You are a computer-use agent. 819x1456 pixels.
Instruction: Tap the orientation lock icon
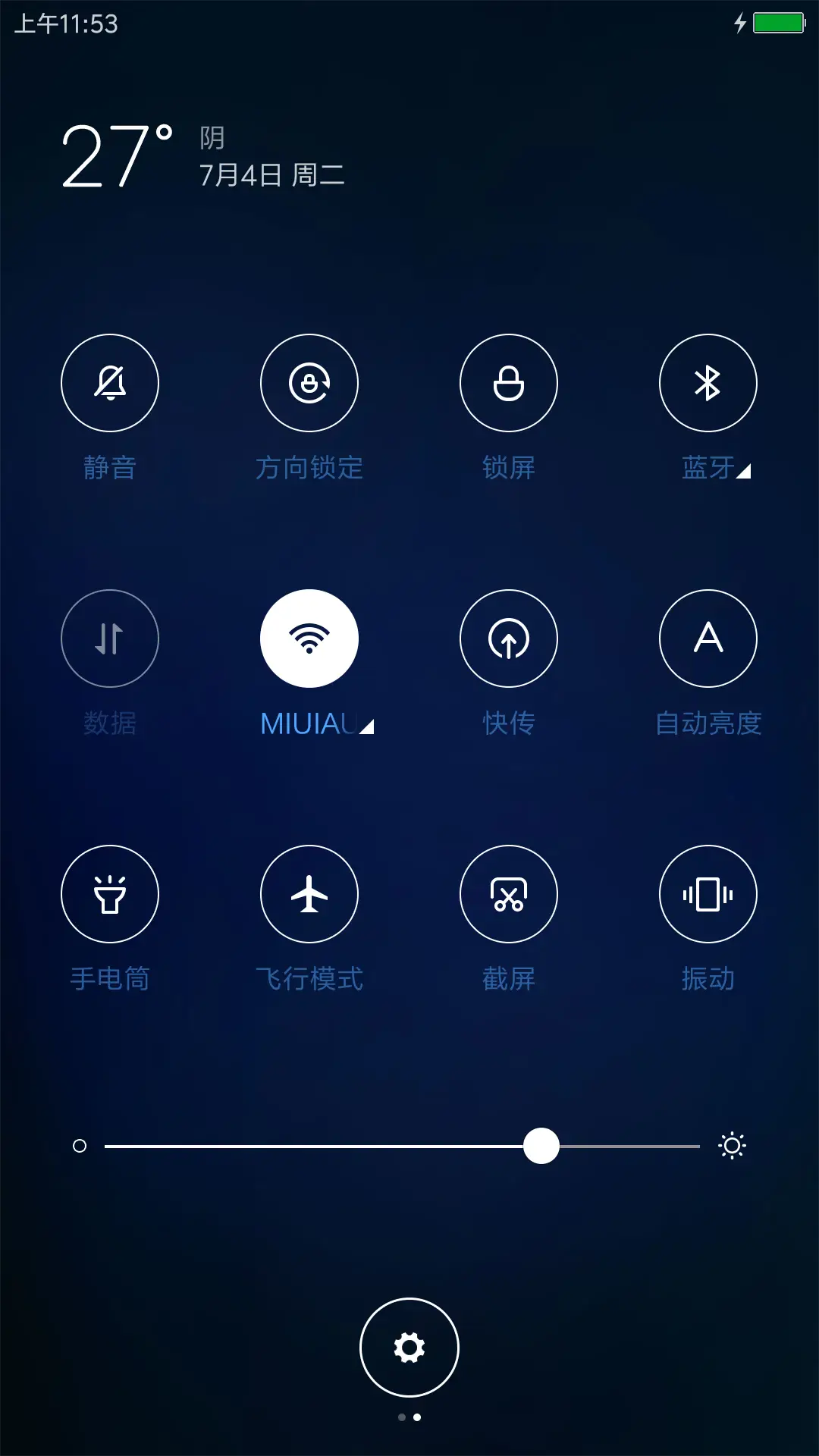309,383
